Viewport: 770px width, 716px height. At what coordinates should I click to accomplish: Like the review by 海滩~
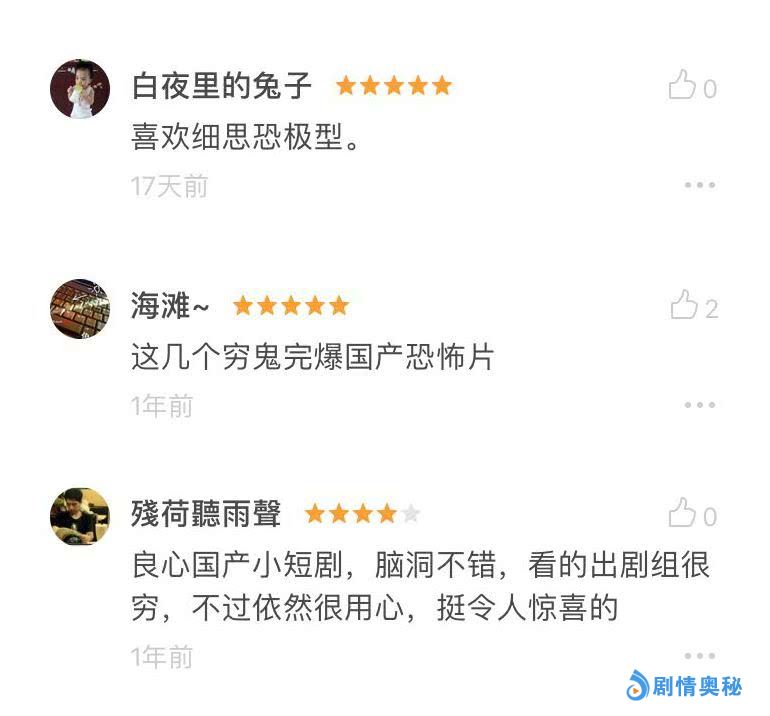pos(684,305)
